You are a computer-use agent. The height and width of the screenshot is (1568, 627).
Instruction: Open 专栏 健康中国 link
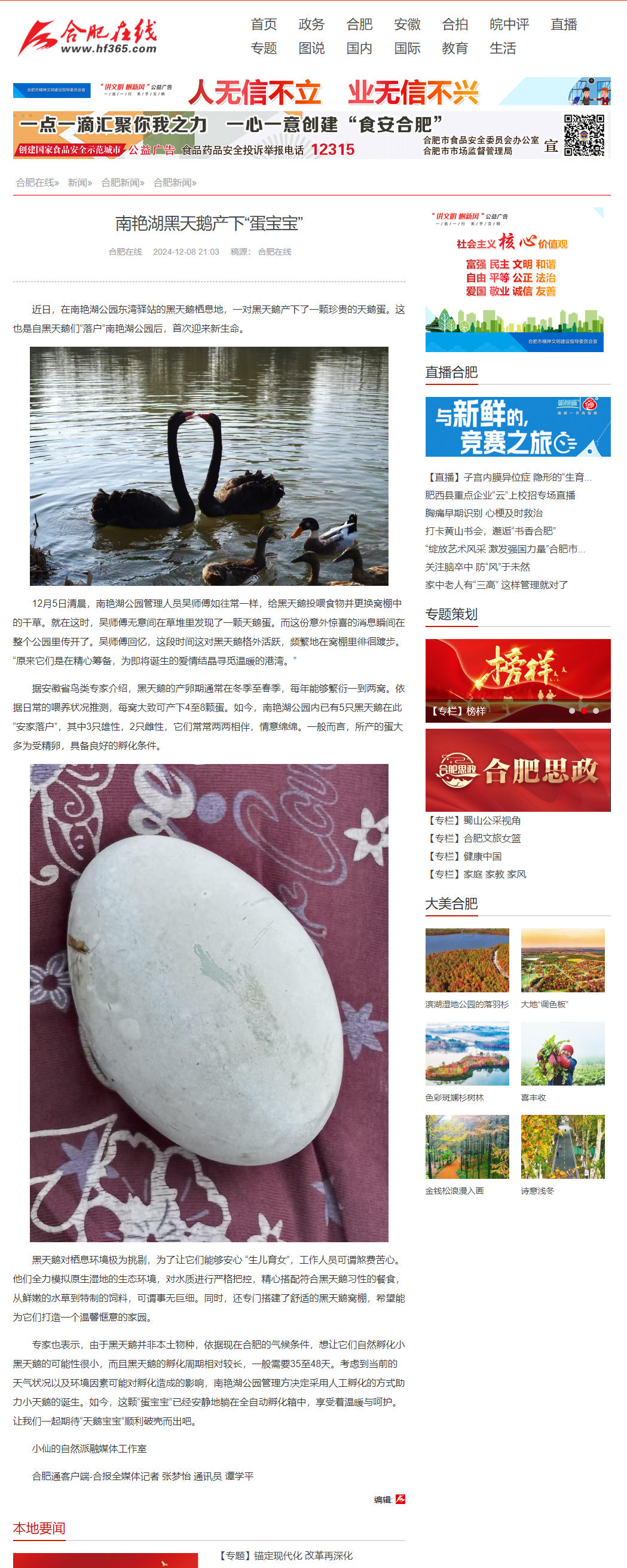click(464, 857)
